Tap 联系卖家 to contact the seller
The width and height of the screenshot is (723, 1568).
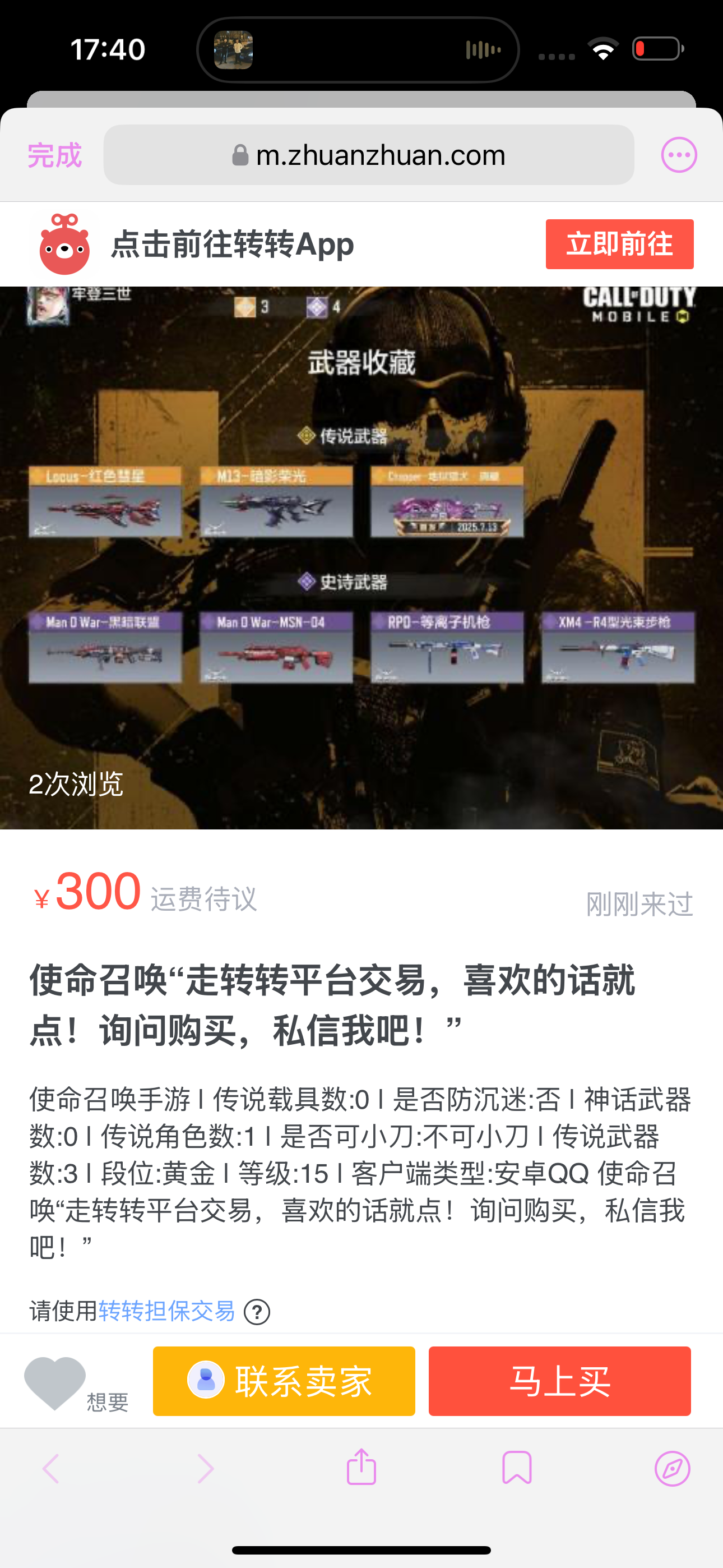[x=284, y=1381]
